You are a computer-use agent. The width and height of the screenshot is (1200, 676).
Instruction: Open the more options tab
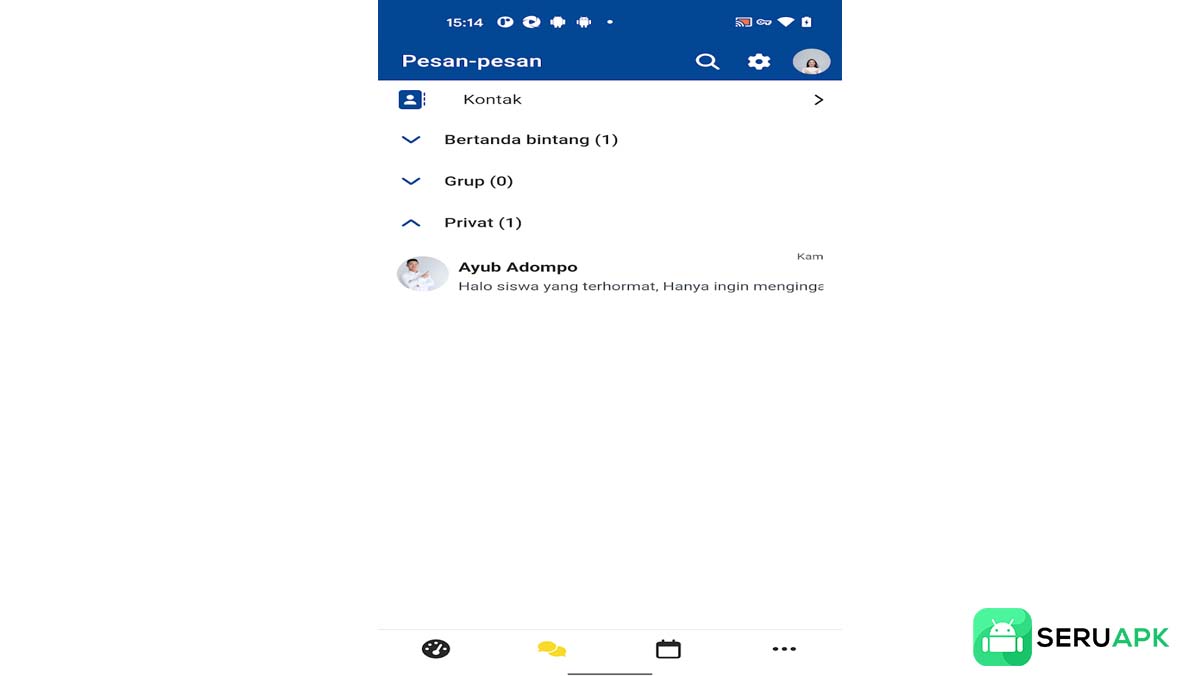pyautogui.click(x=784, y=649)
